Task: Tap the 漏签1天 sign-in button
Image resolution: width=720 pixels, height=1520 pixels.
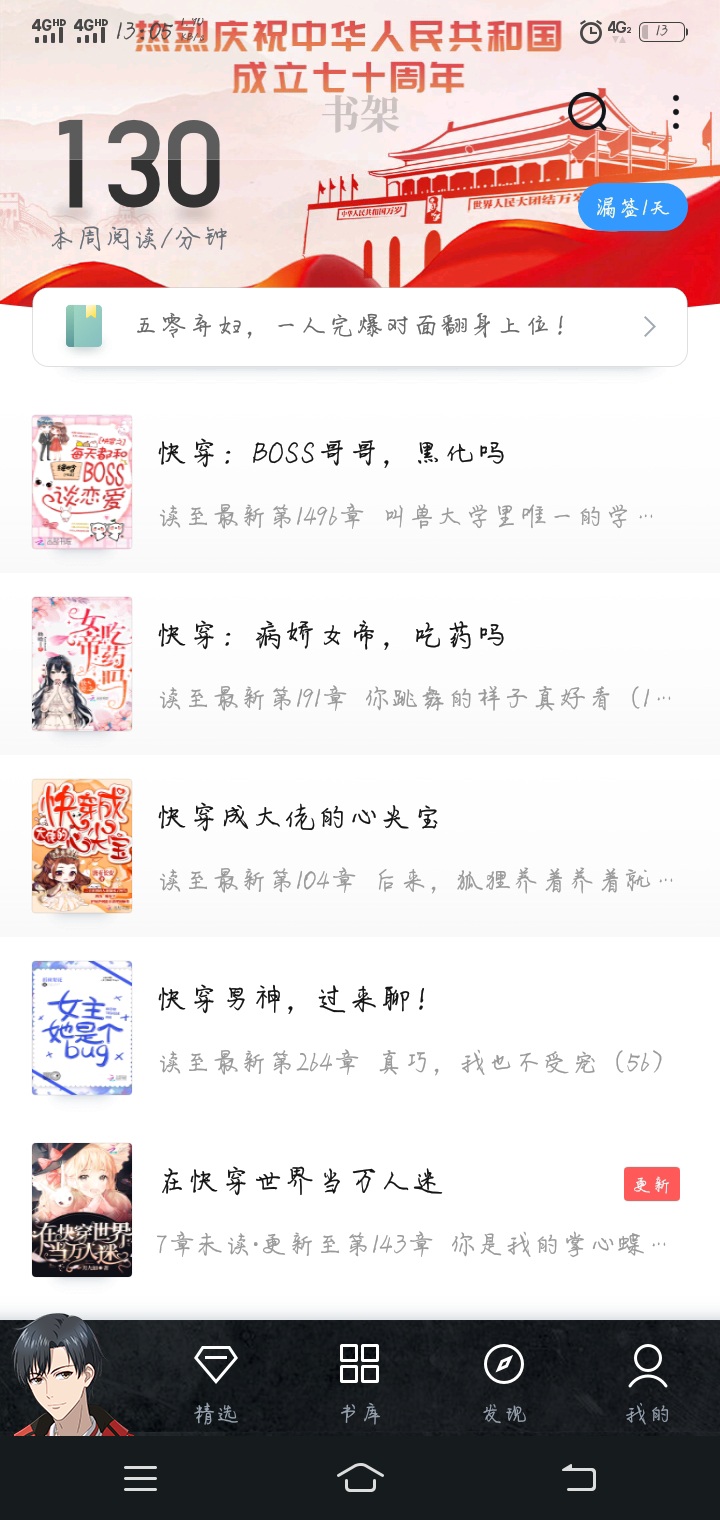Action: point(632,207)
